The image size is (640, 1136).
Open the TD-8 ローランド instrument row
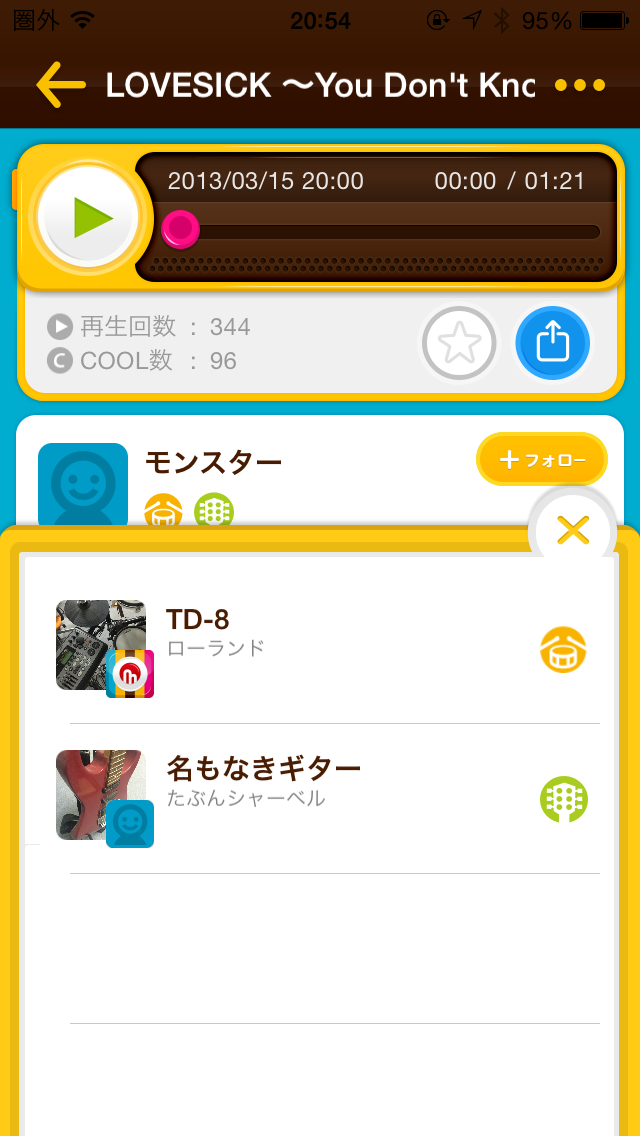click(330, 648)
